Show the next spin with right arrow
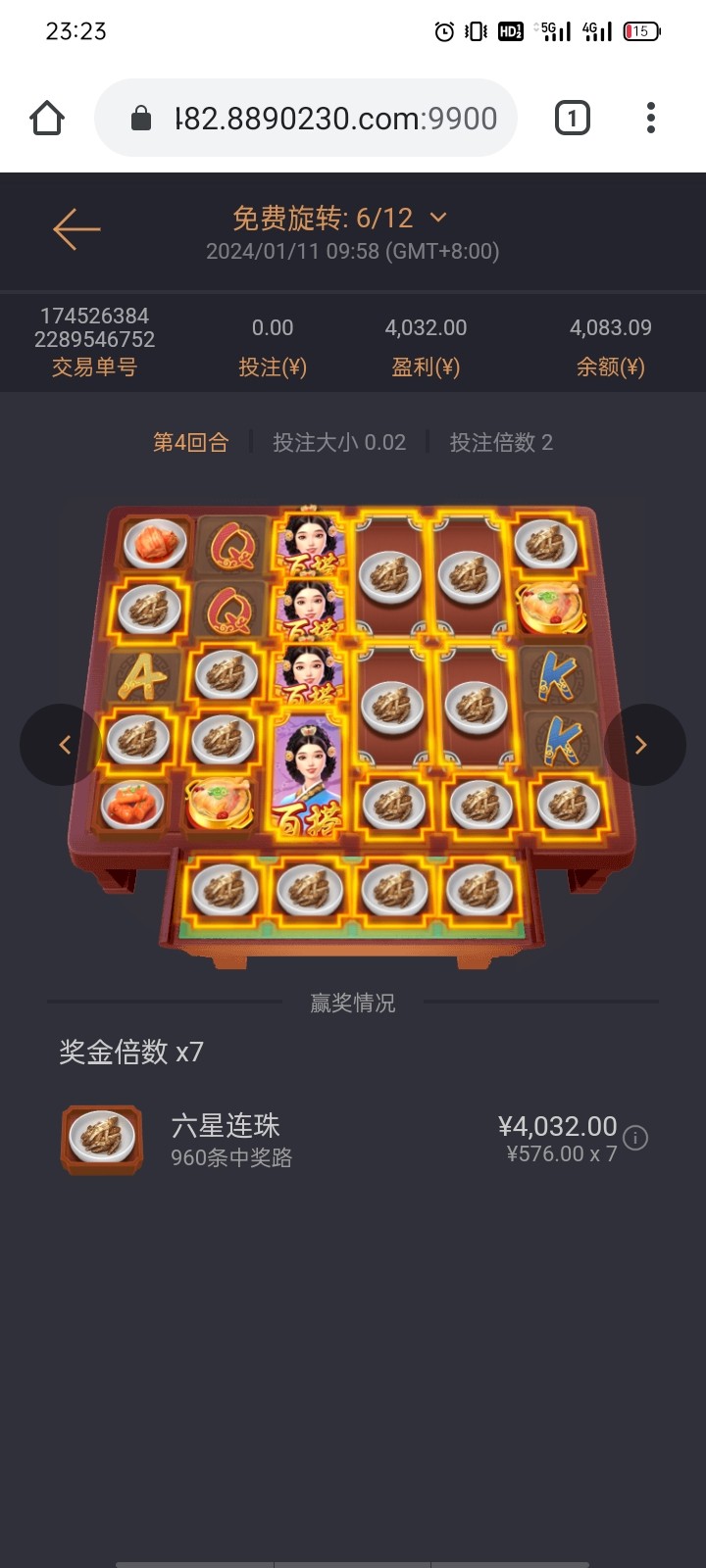 point(642,745)
